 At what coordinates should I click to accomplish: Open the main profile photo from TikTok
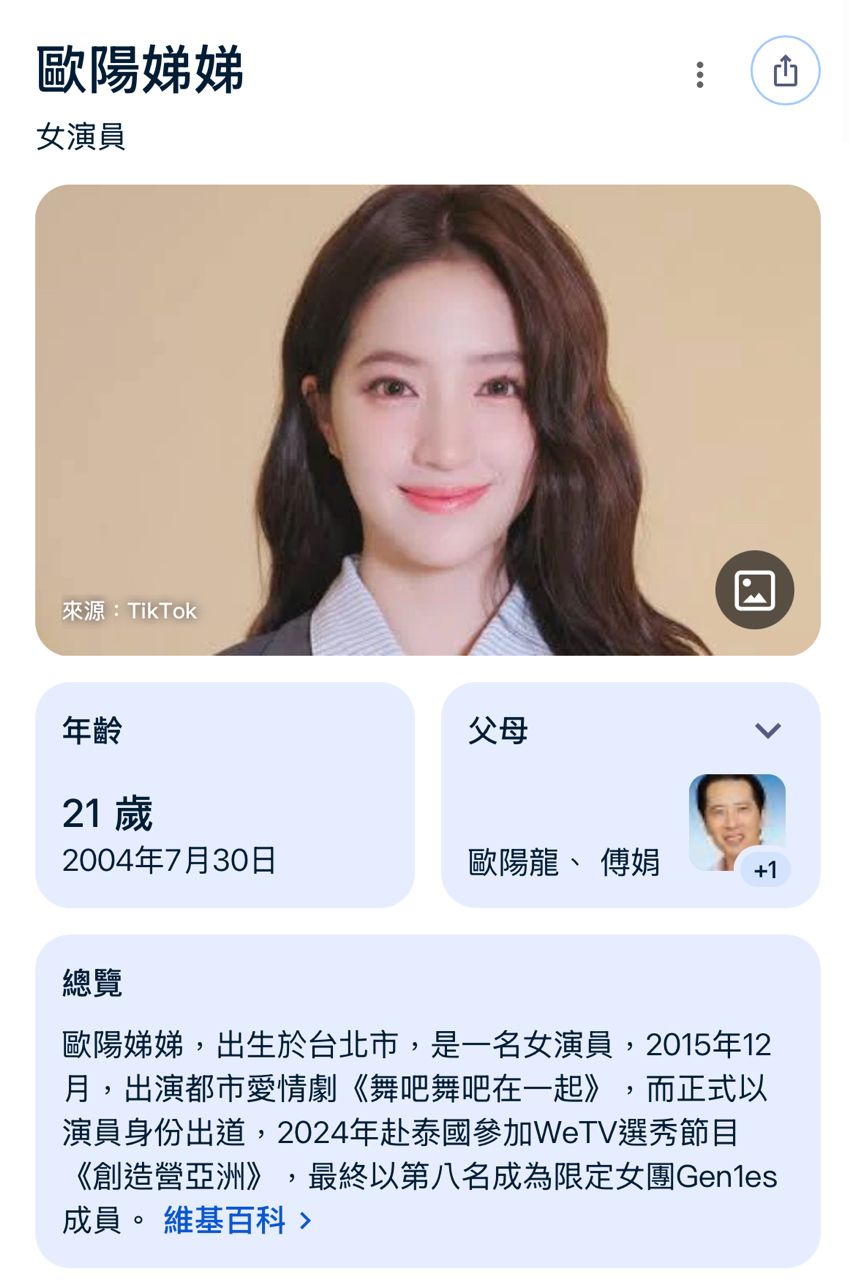(x=427, y=420)
